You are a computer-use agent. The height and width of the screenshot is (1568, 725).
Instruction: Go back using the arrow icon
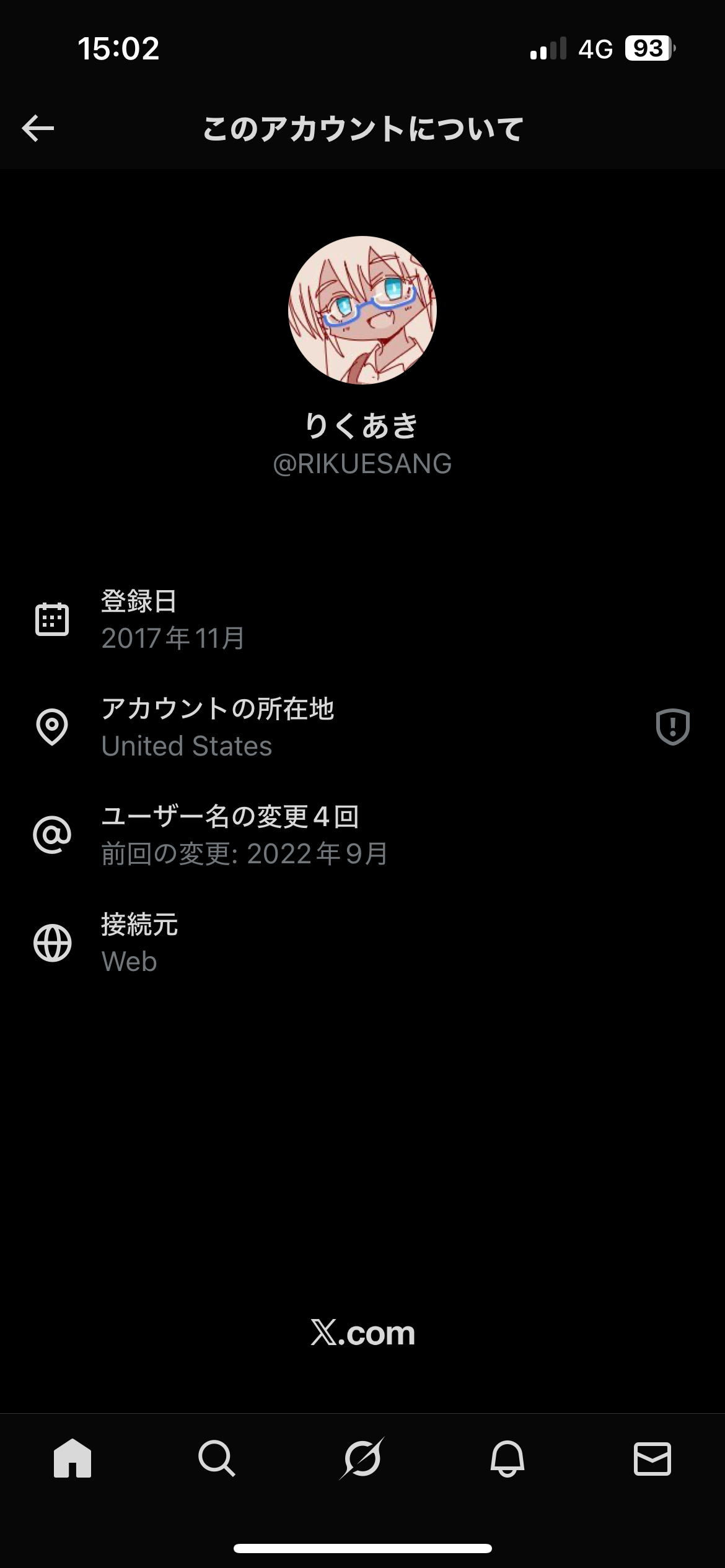coord(38,128)
